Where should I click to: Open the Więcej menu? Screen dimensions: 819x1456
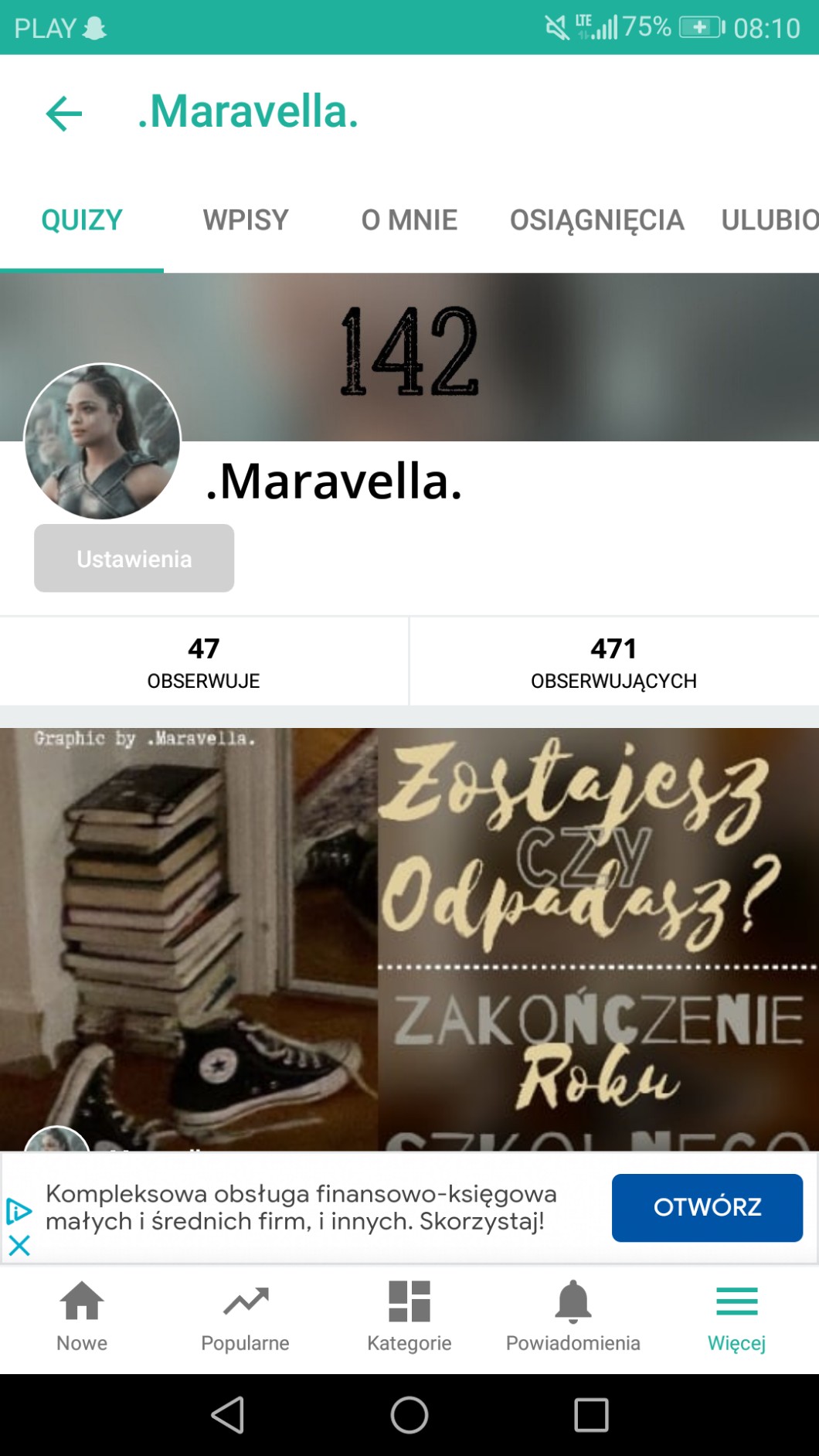[x=736, y=1316]
